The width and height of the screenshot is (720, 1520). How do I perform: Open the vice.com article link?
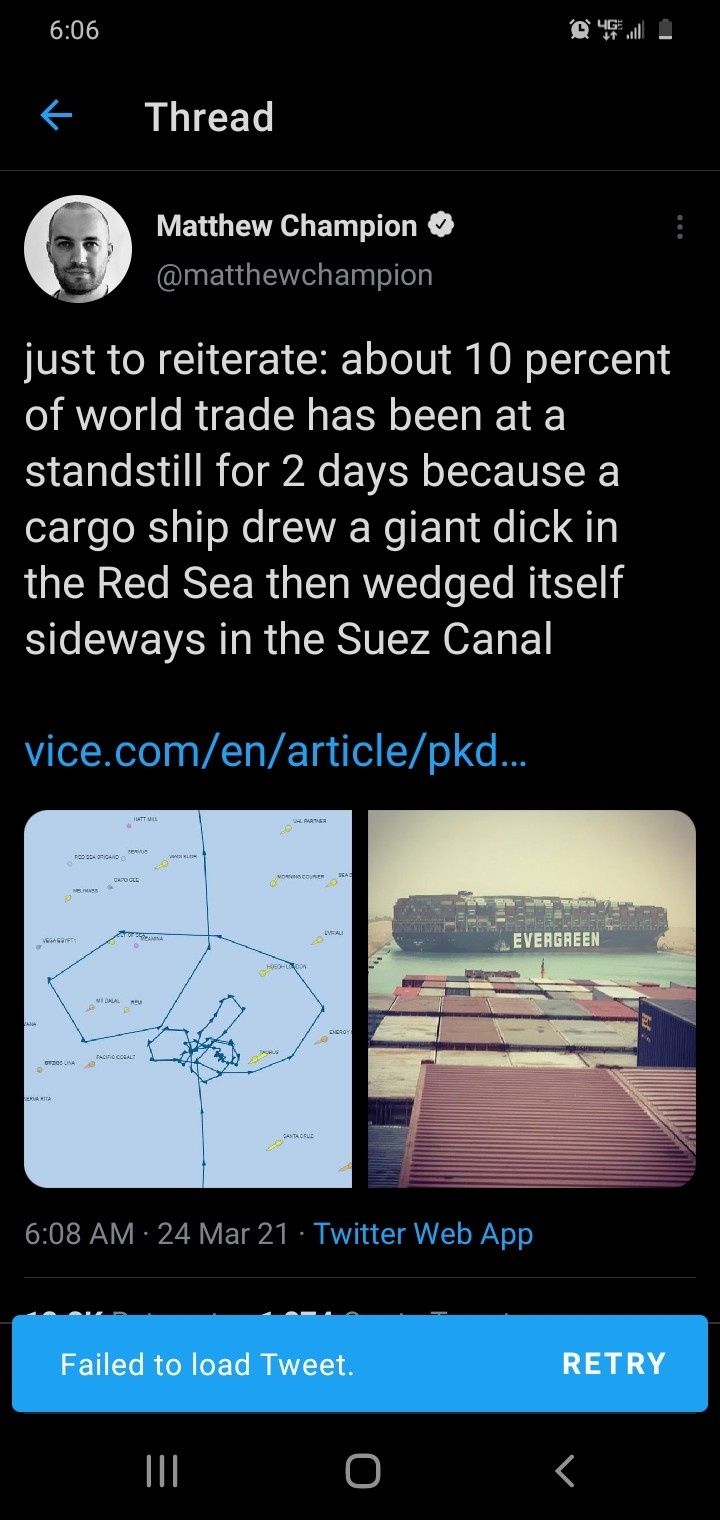click(x=273, y=750)
